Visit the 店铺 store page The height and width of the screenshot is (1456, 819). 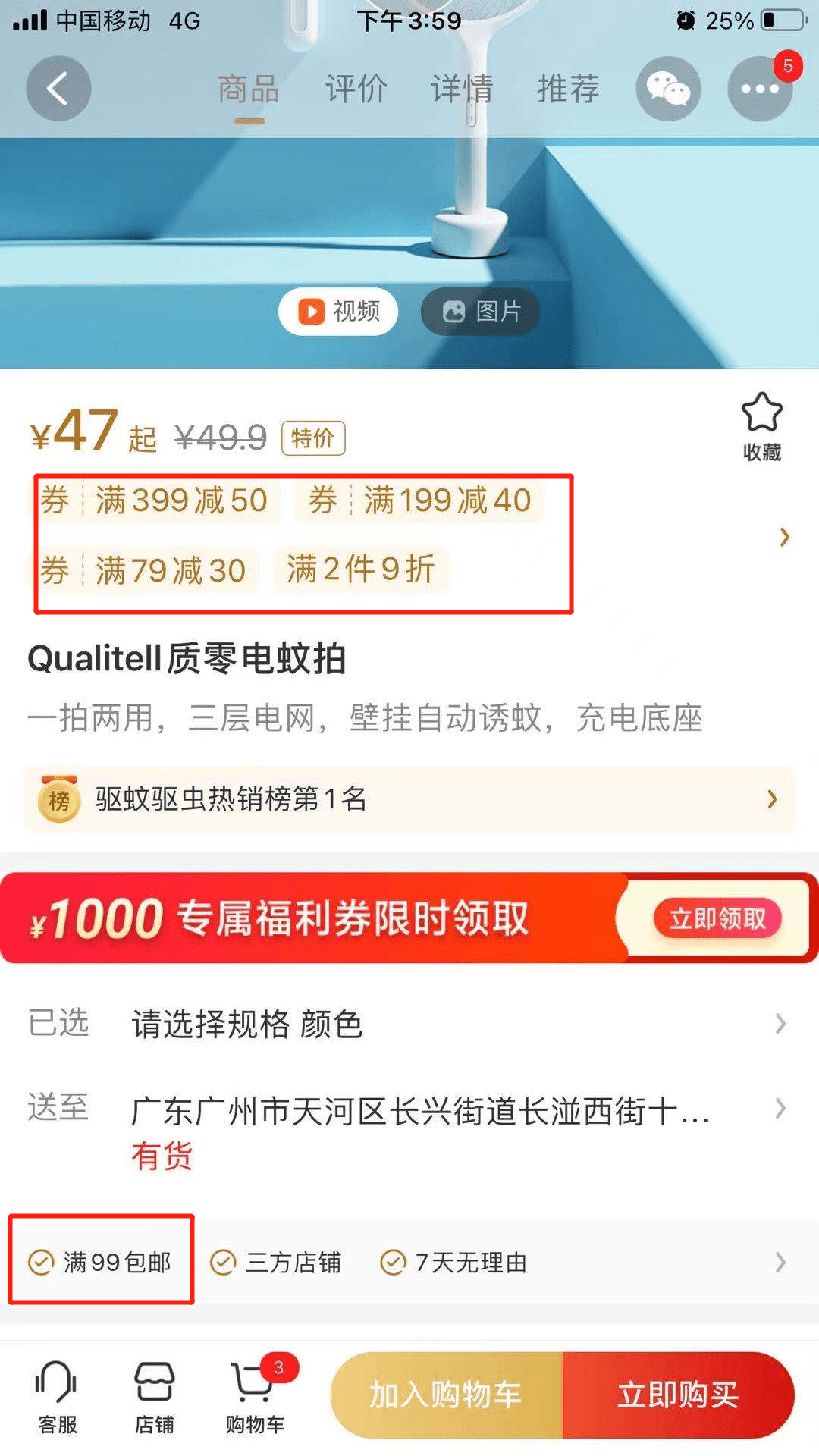coord(155,1397)
